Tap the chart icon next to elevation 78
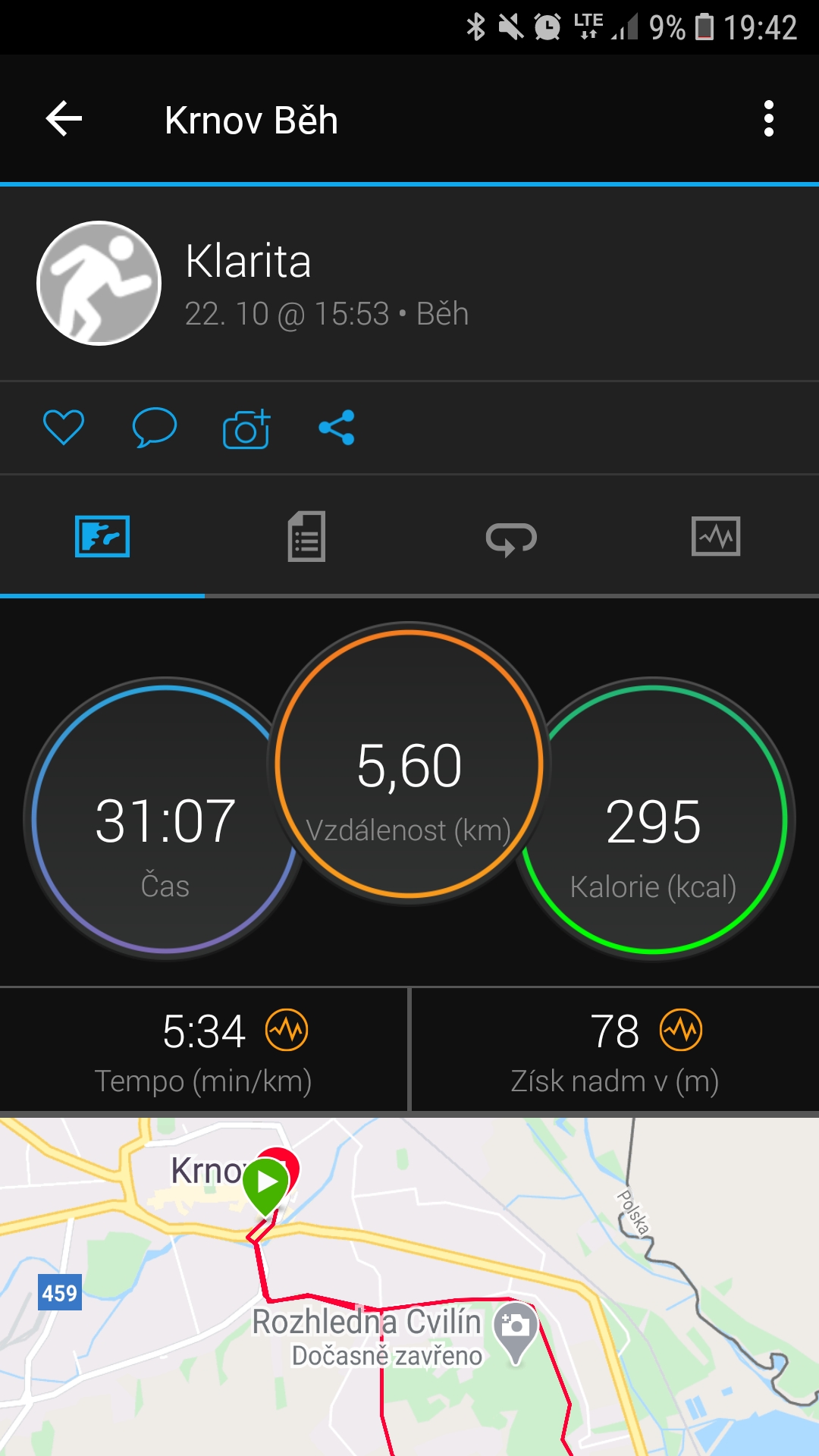 [x=681, y=1030]
